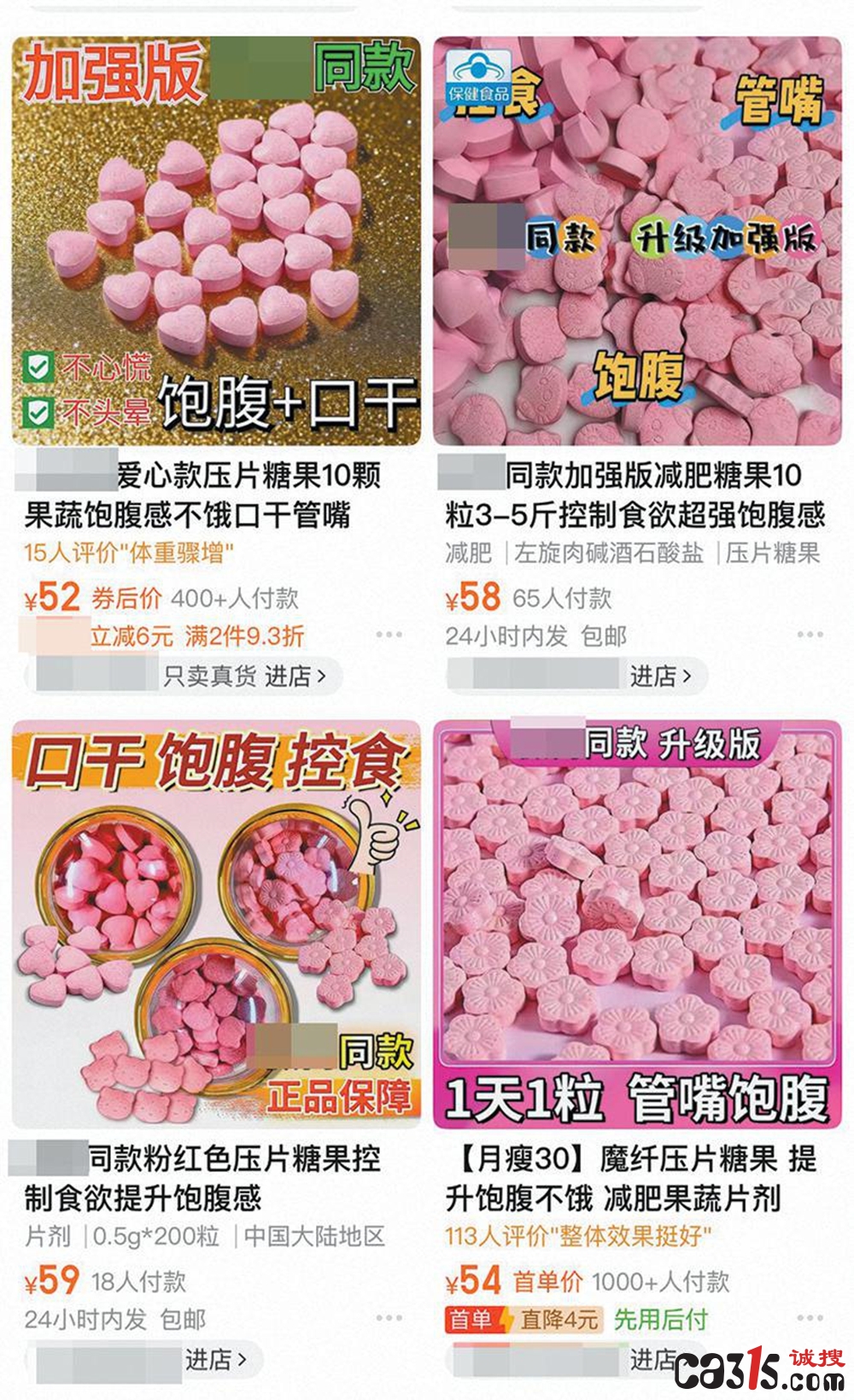Open the 魔纤压片糖果 product image

pyautogui.click(x=637, y=924)
